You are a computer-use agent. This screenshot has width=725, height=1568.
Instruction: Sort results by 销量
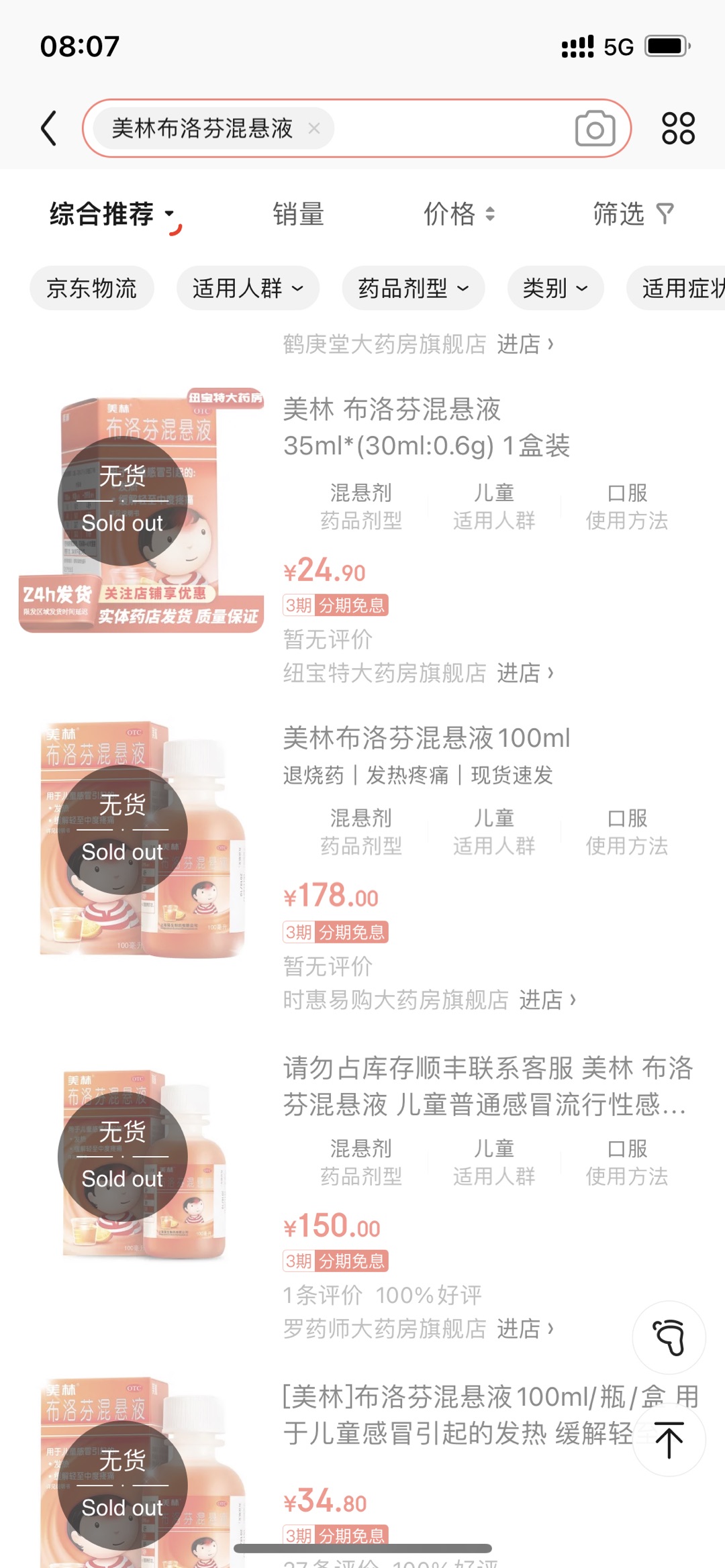point(299,215)
